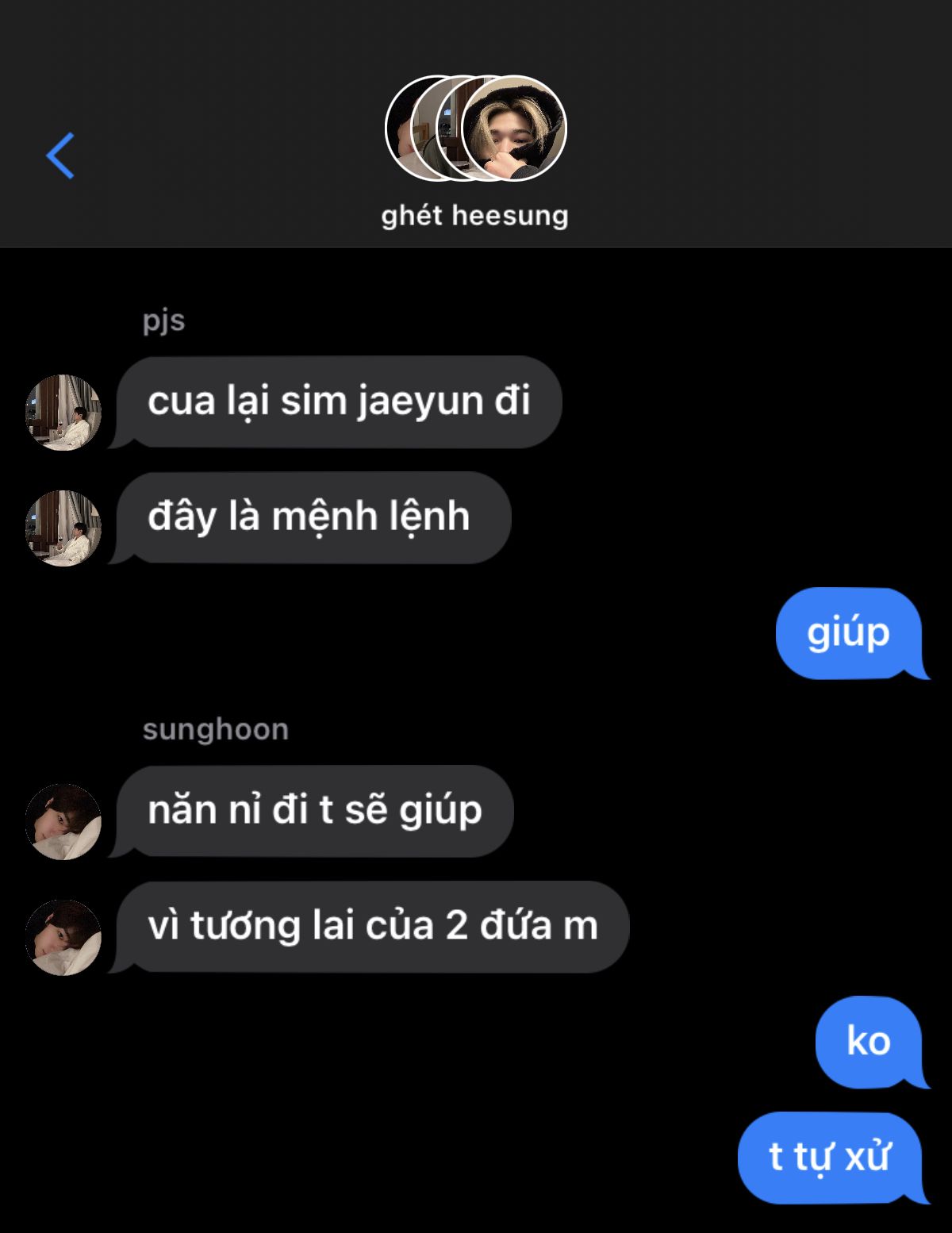Open pjs's profile picture by "đây là mệnh lệnh"
Viewport: 952px width, 1233px height.
pos(63,528)
